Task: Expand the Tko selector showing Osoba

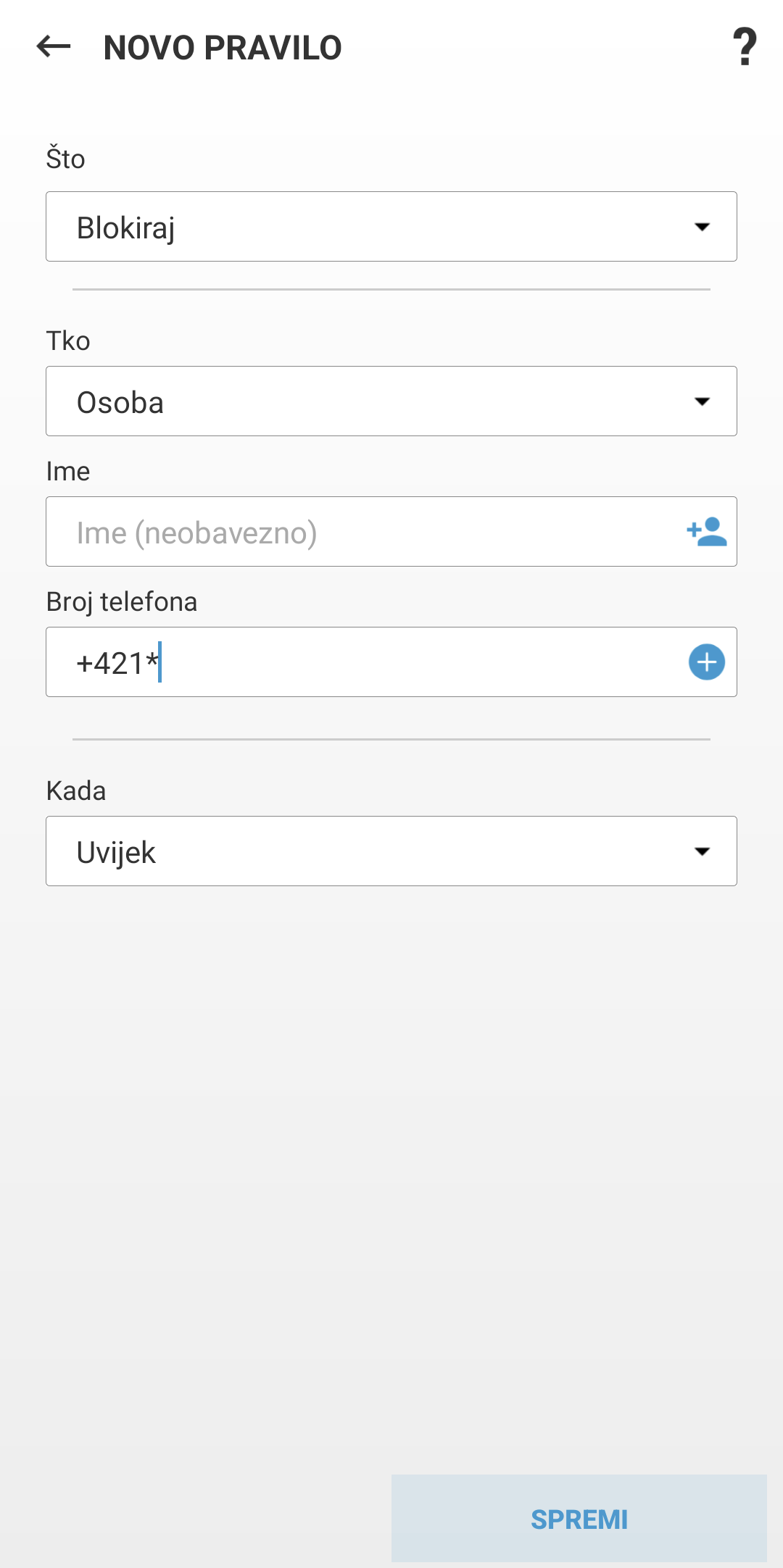Action: click(391, 401)
